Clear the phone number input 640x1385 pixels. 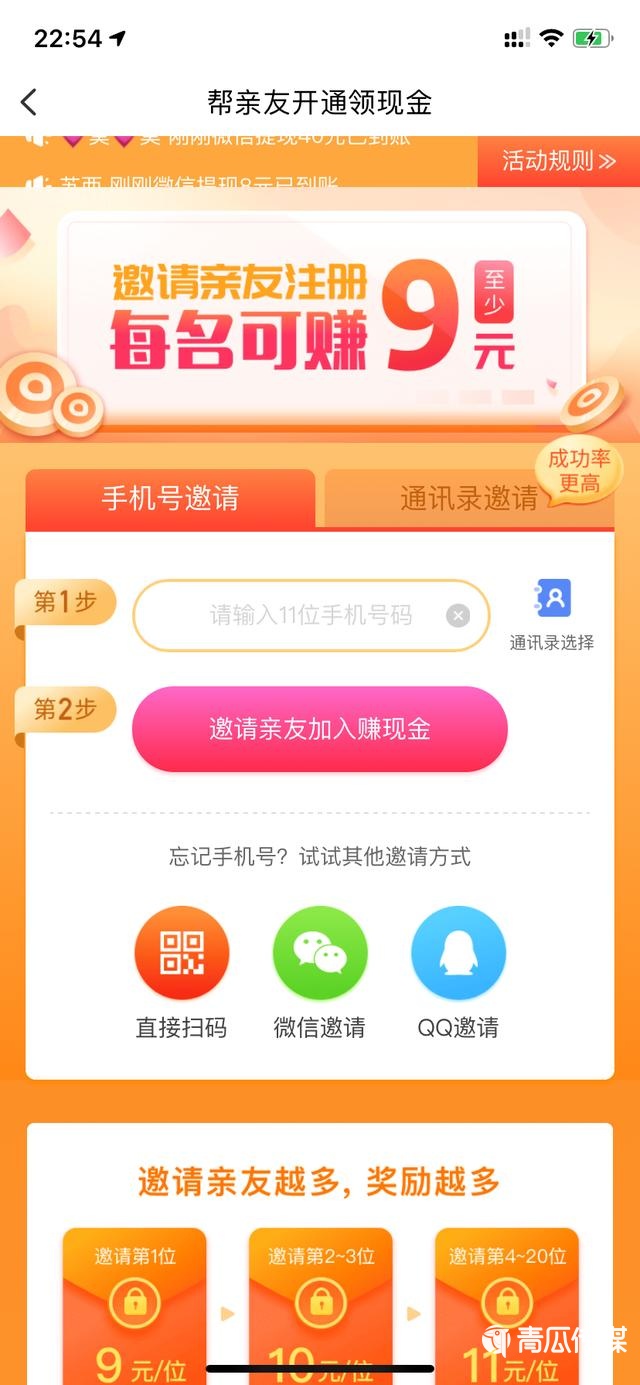(458, 616)
